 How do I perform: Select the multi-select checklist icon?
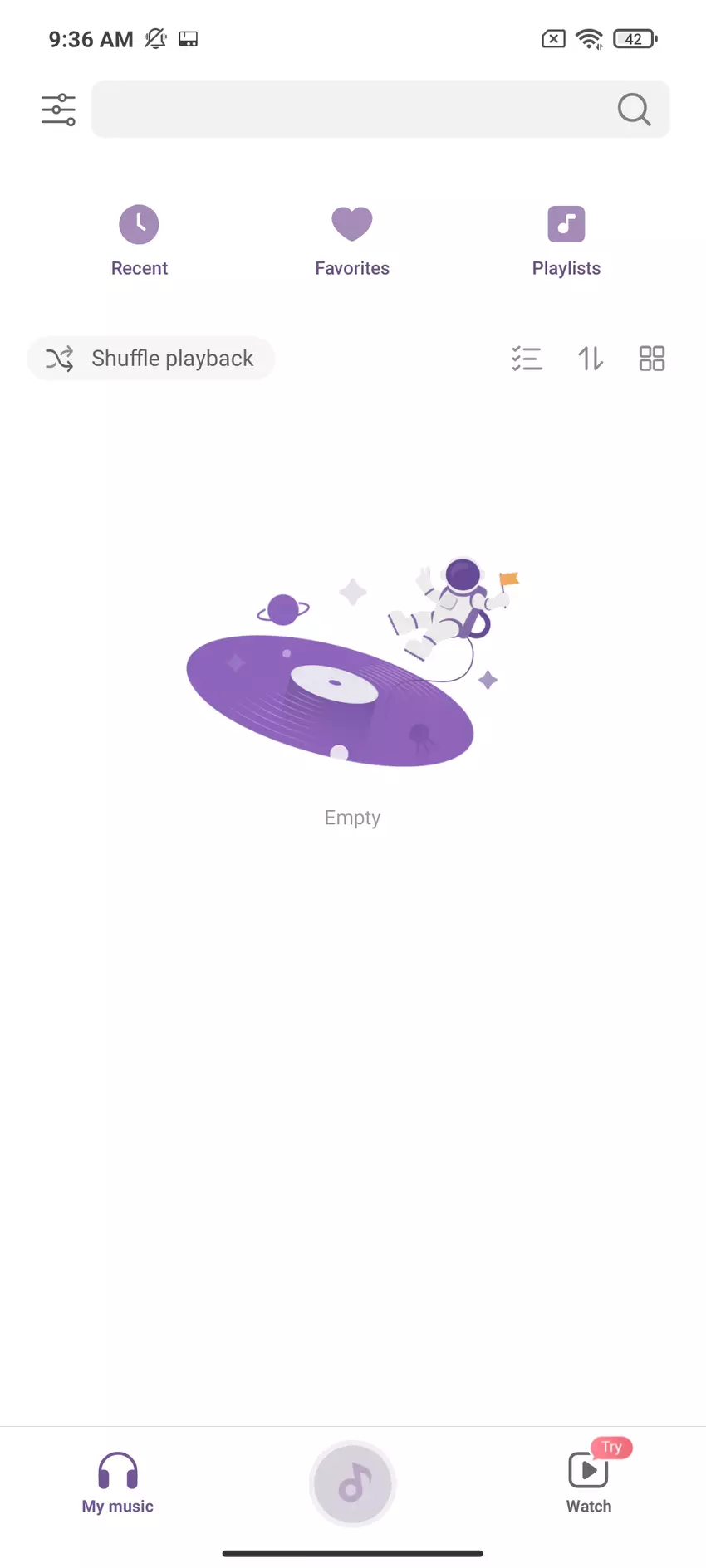point(527,358)
